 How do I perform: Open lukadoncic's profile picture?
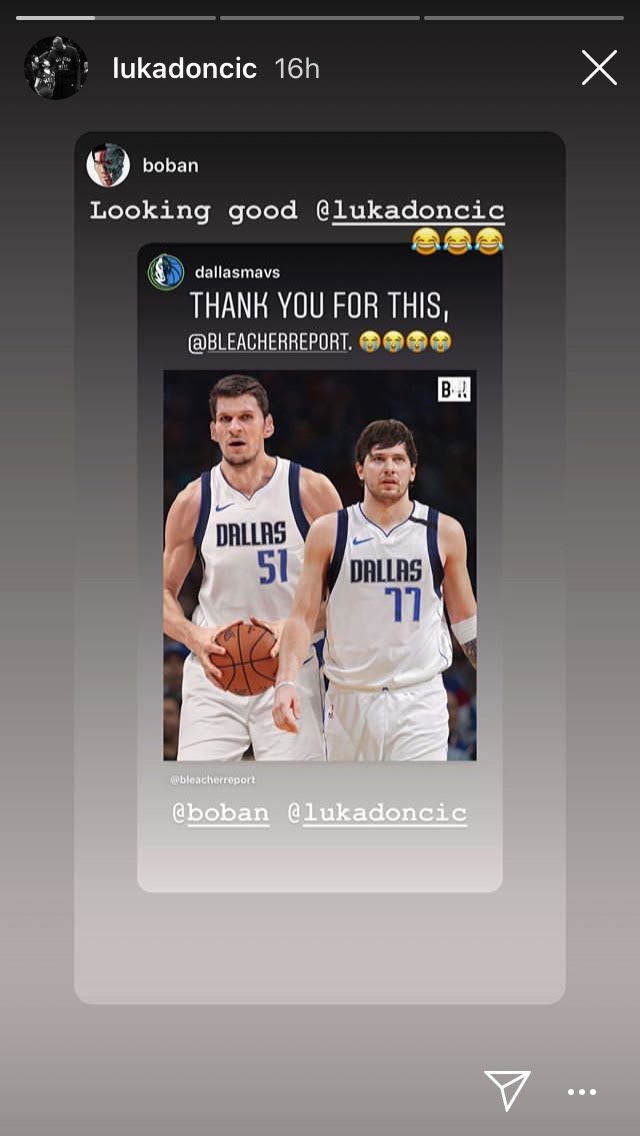point(56,68)
